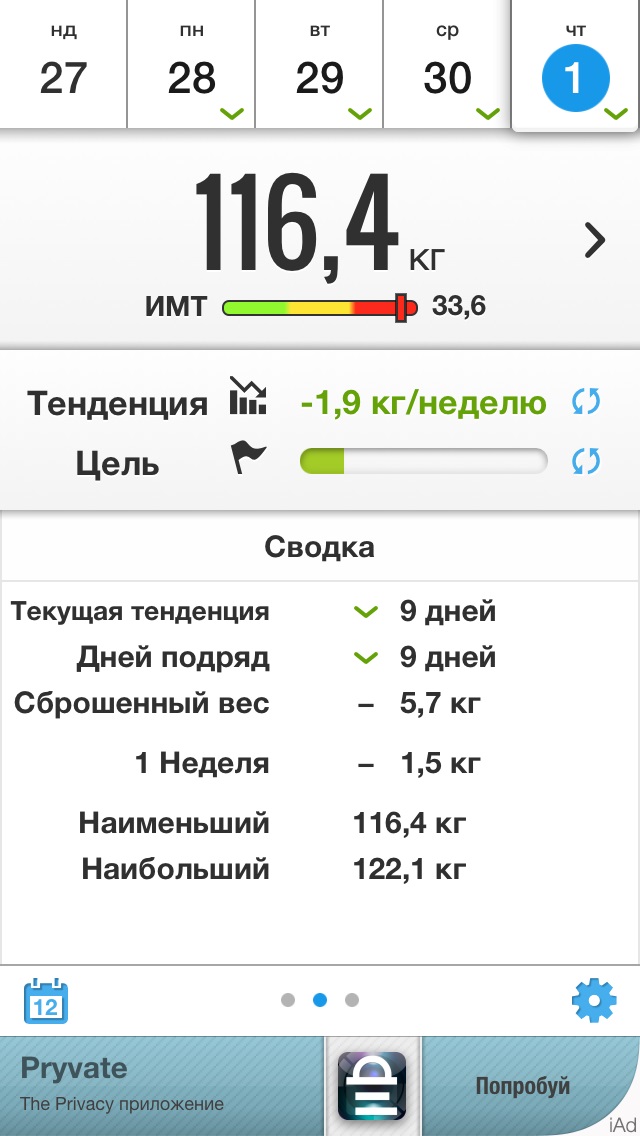Select Tuesday the 29th
The image size is (640, 1136).
pos(319,65)
